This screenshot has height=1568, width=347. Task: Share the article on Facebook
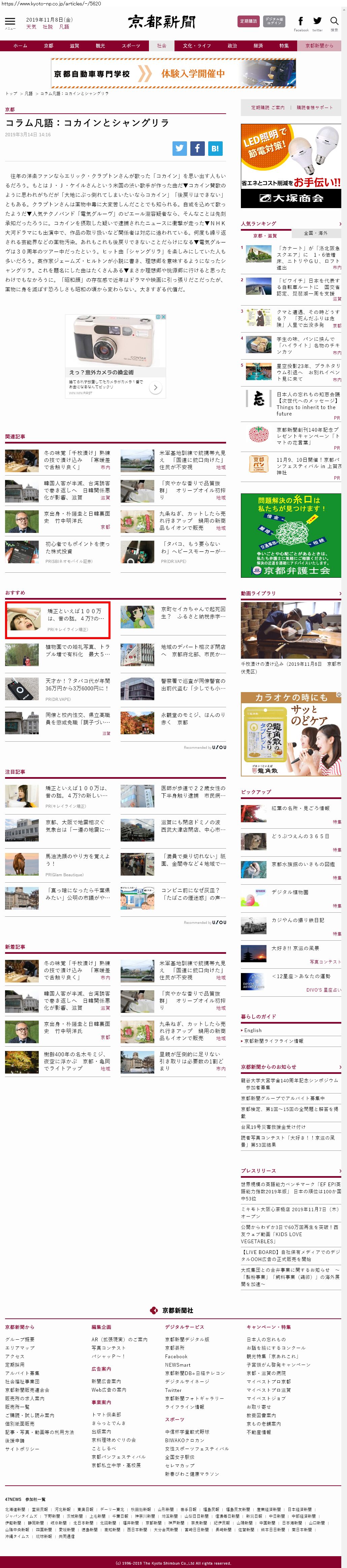(197, 148)
